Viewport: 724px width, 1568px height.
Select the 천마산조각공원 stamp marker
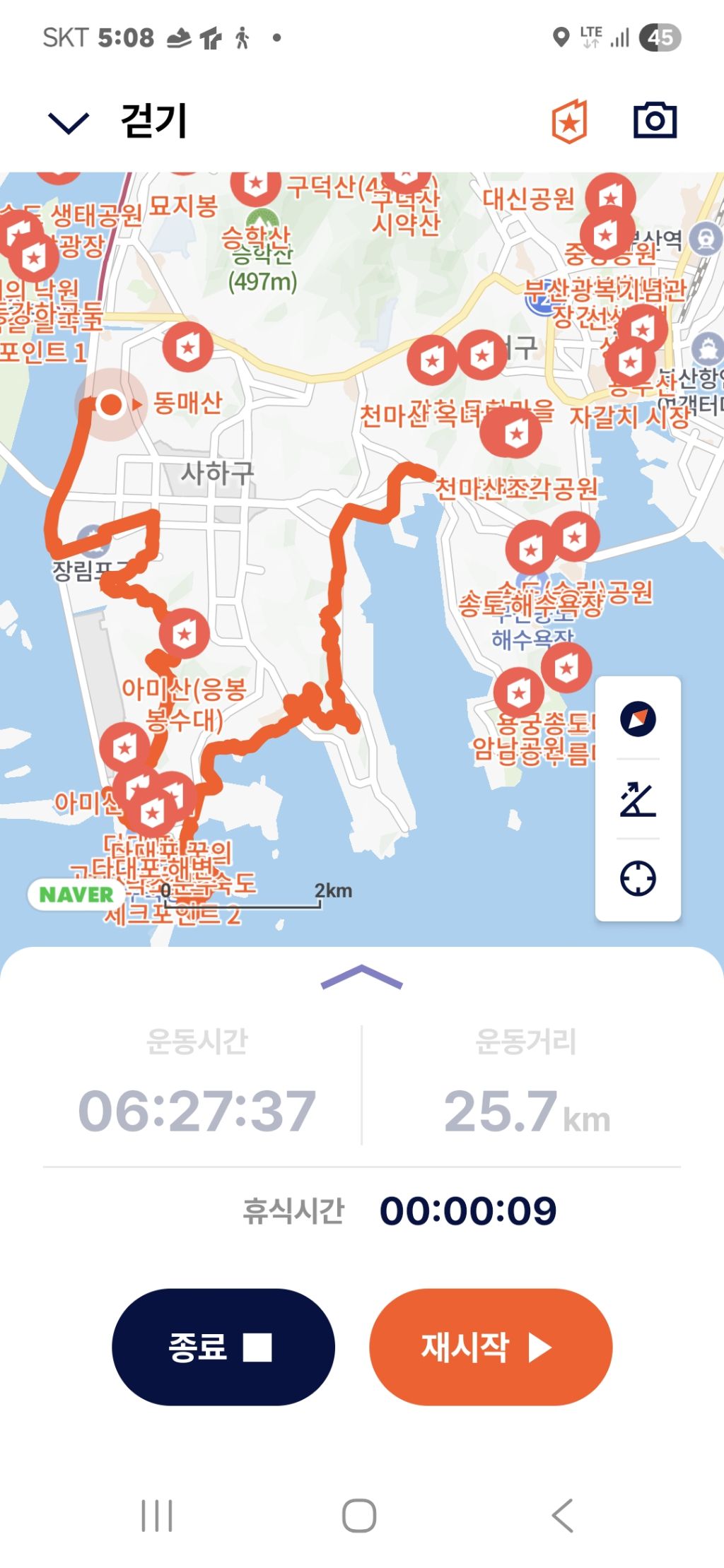pos(510,432)
